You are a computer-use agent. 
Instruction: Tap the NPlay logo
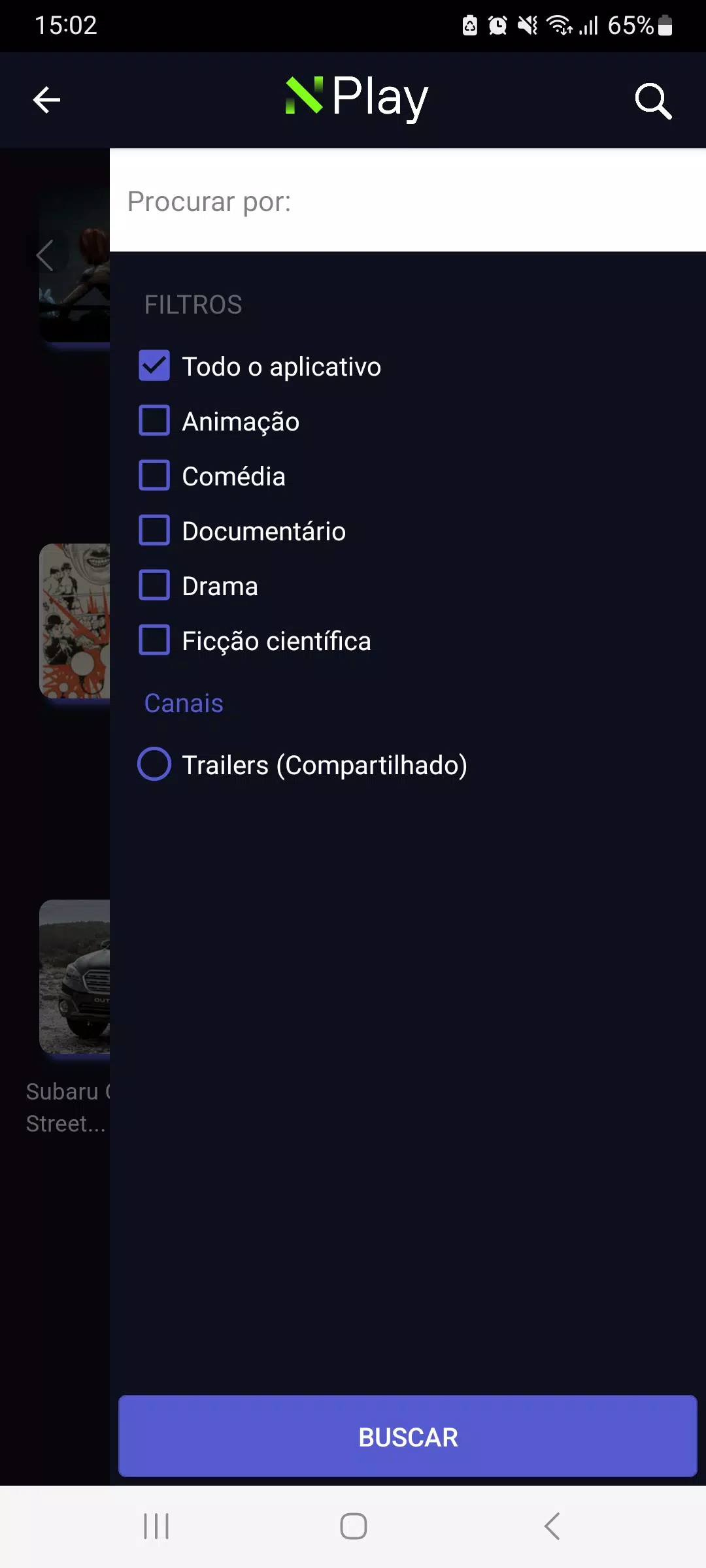point(356,97)
